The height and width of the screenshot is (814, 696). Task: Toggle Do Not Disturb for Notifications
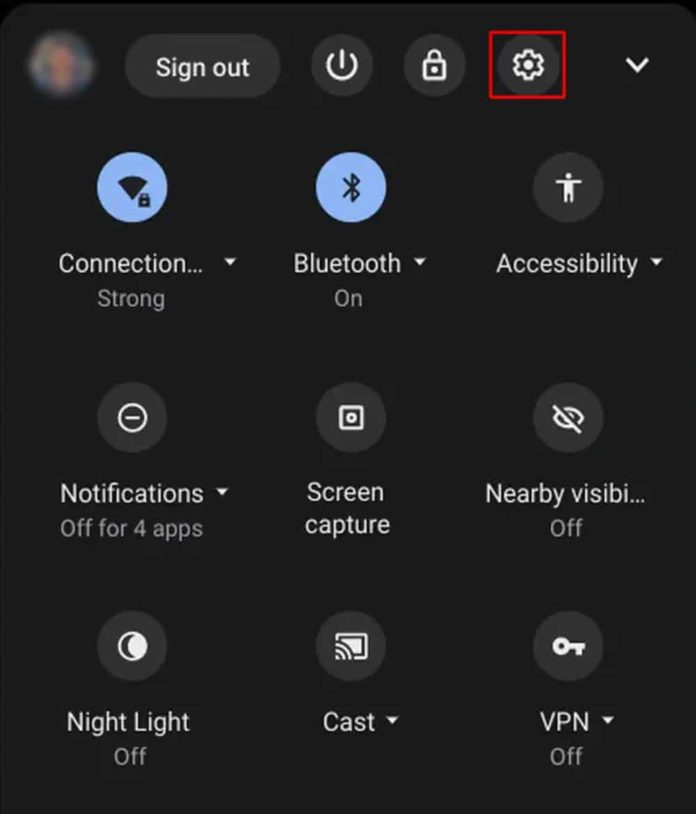(132, 417)
